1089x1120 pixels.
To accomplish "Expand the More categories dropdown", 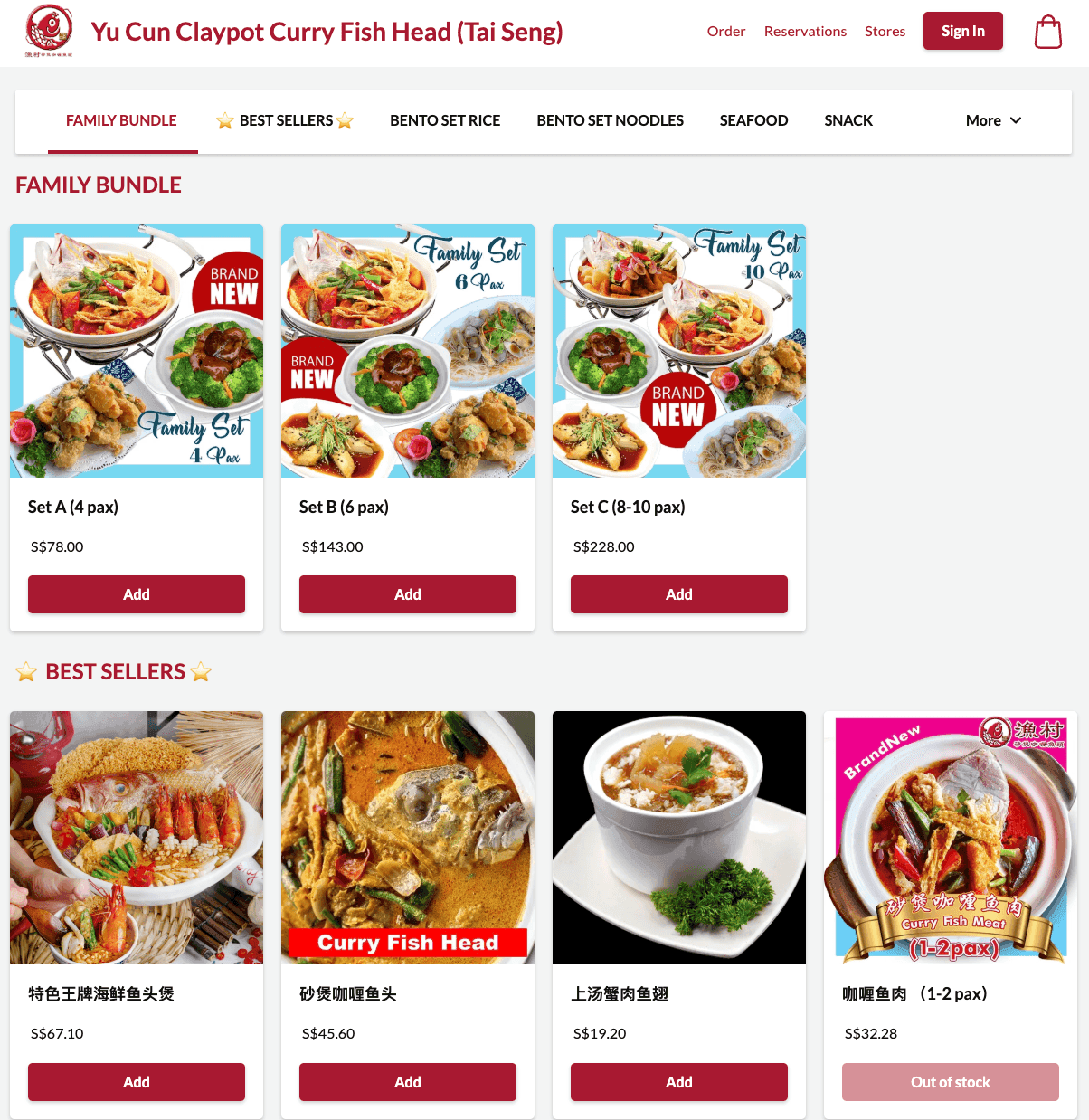I will [x=993, y=120].
